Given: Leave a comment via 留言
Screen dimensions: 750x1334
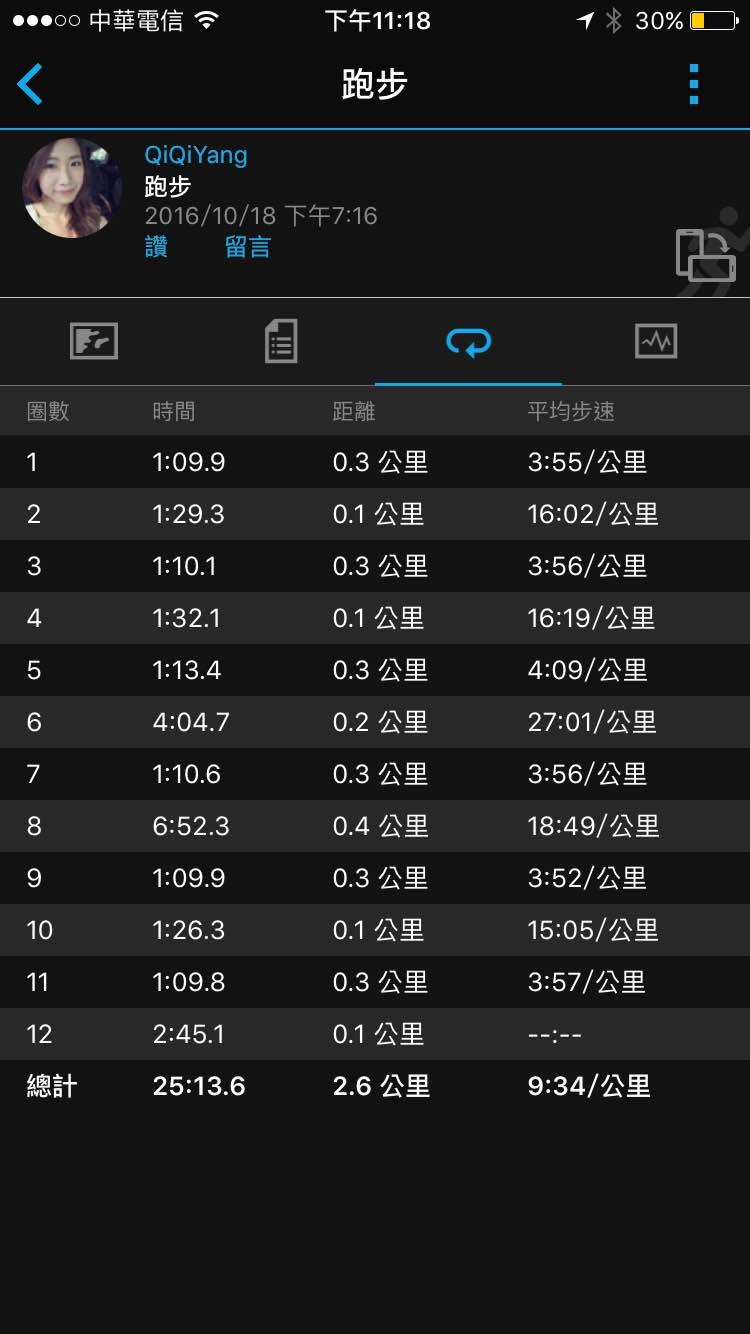Looking at the screenshot, I should (x=248, y=246).
